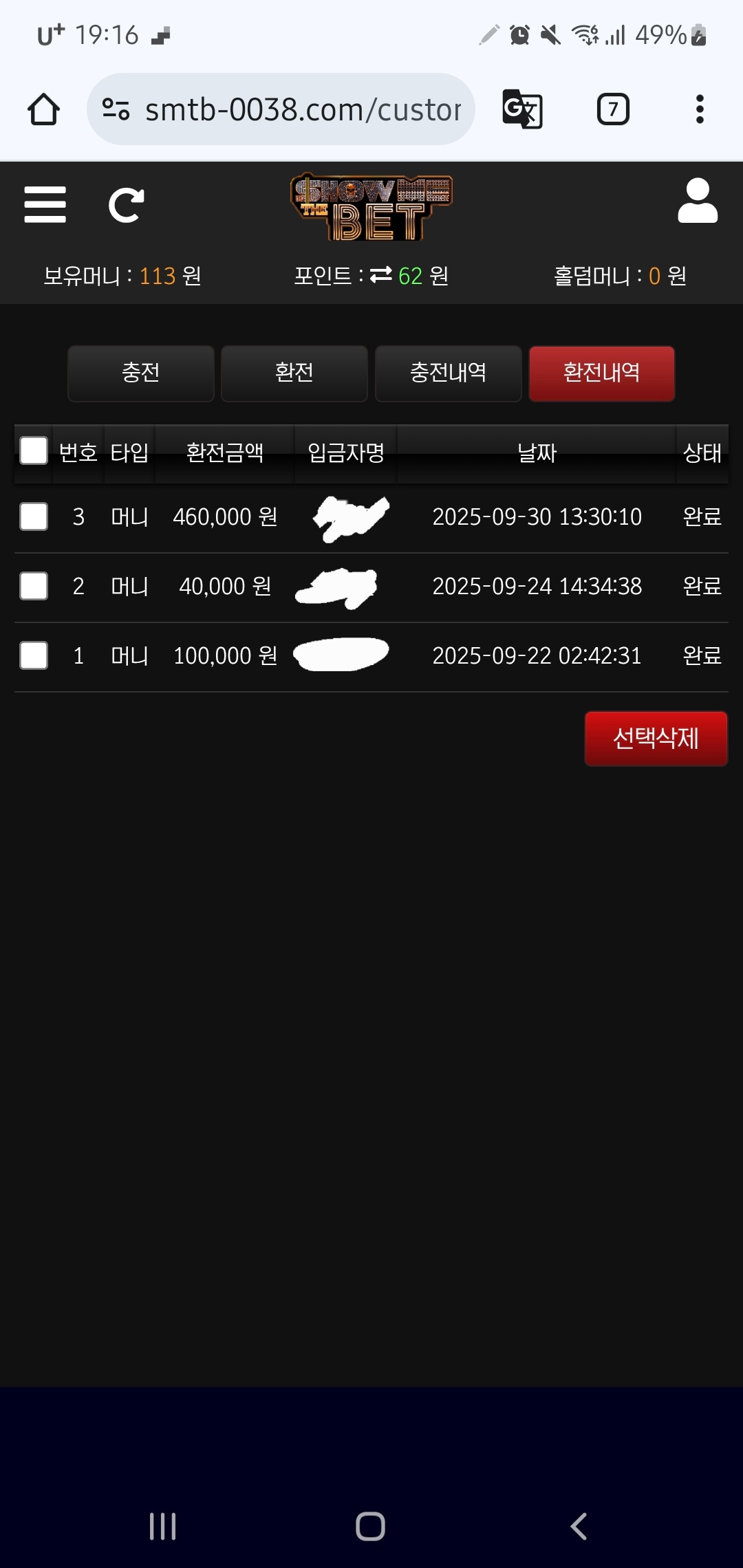Check the row with 100,000 원
This screenshot has height=1568, width=743.
34,655
